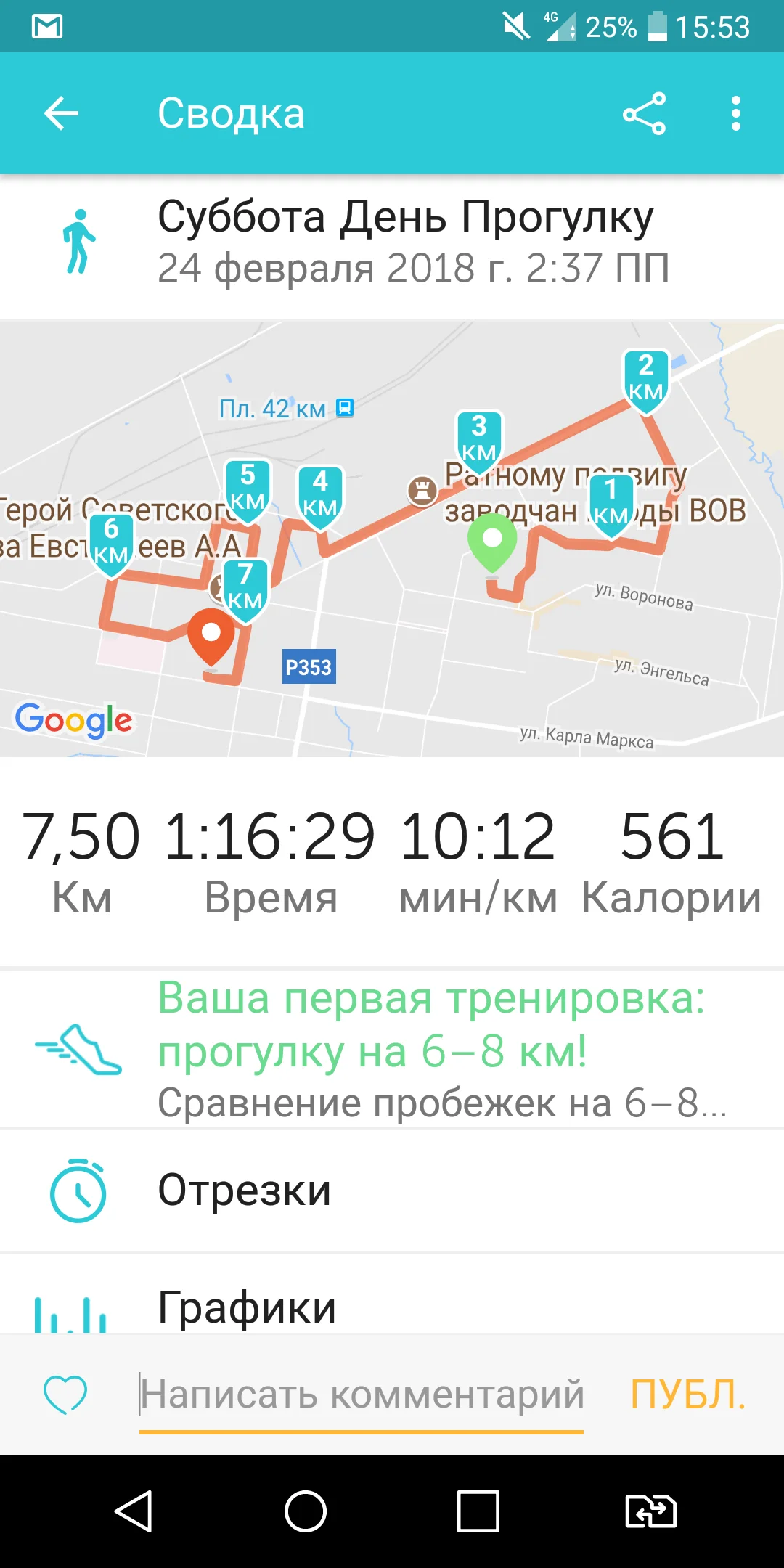Focus the Написать комментарий field
Screen dimensions: 784x1568
362,1394
